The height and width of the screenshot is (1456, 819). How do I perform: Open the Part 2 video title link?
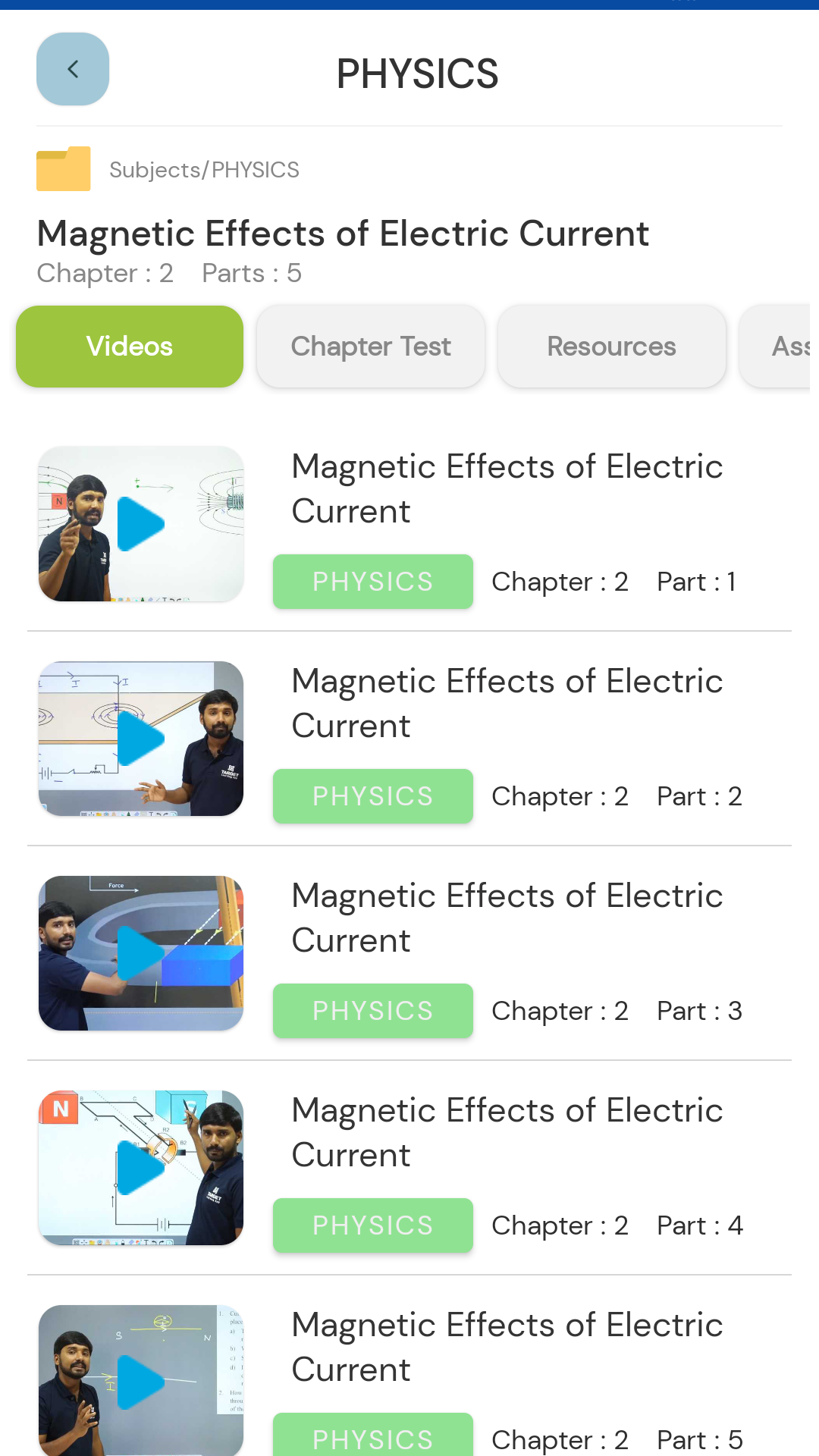point(507,703)
